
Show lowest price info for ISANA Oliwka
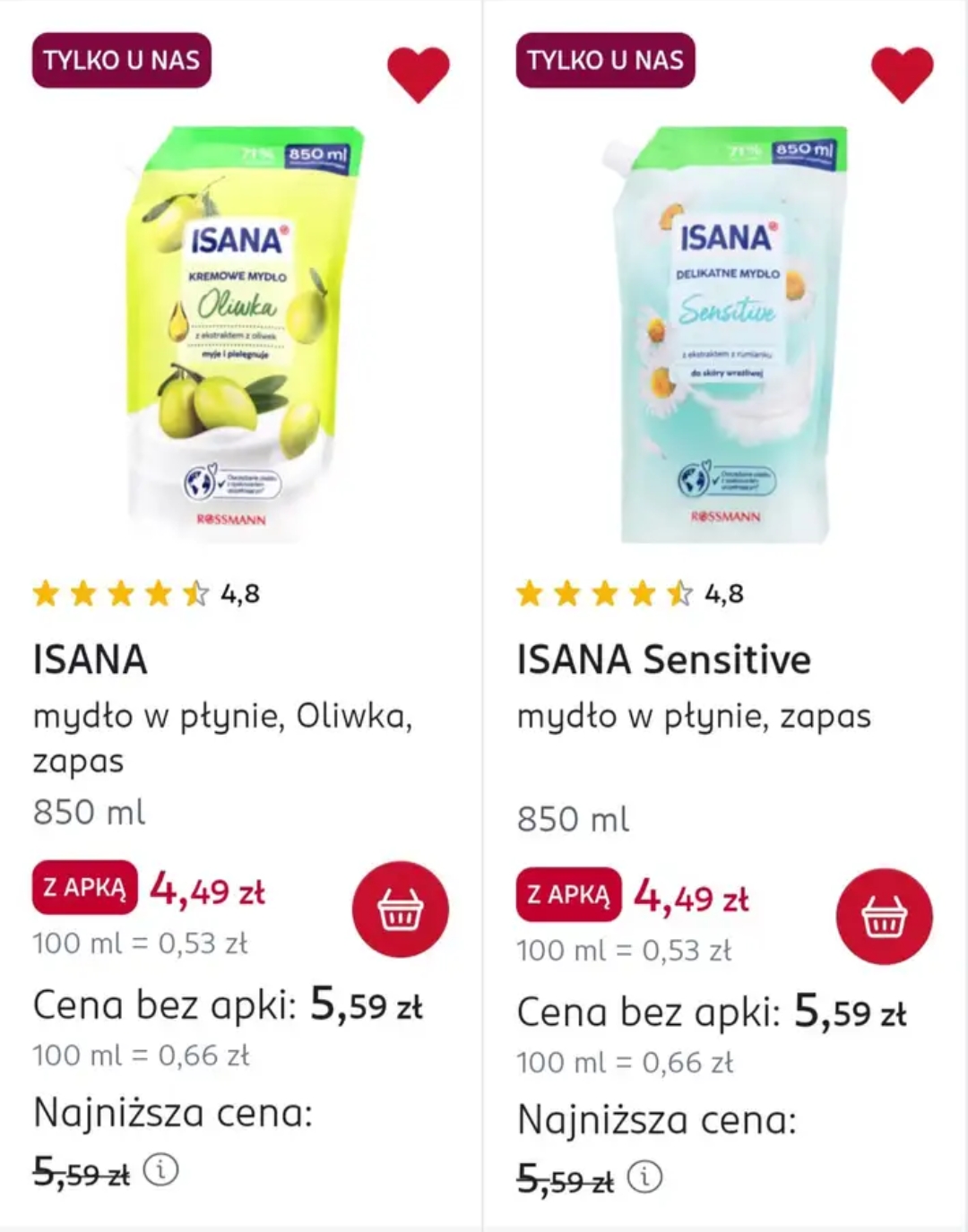tap(161, 1170)
